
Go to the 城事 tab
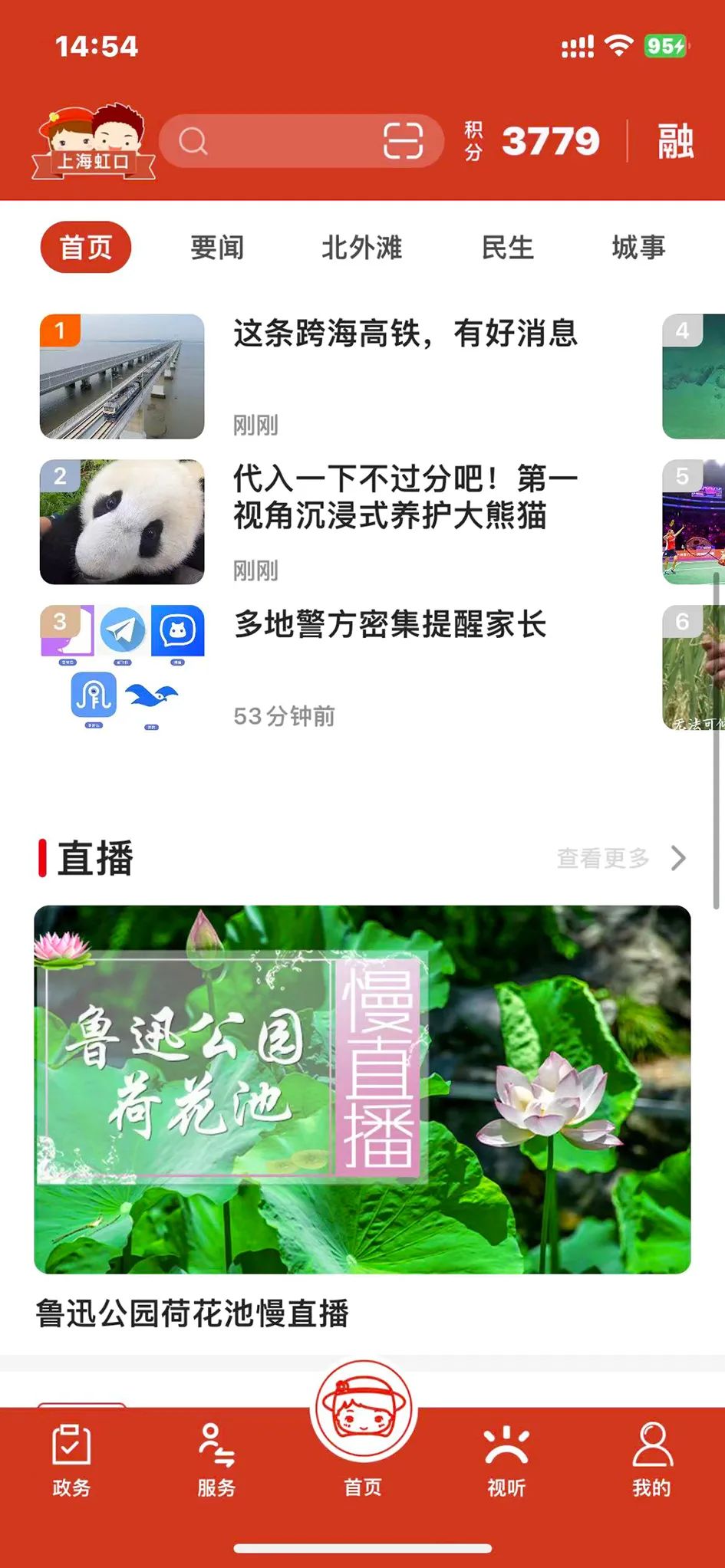[638, 248]
